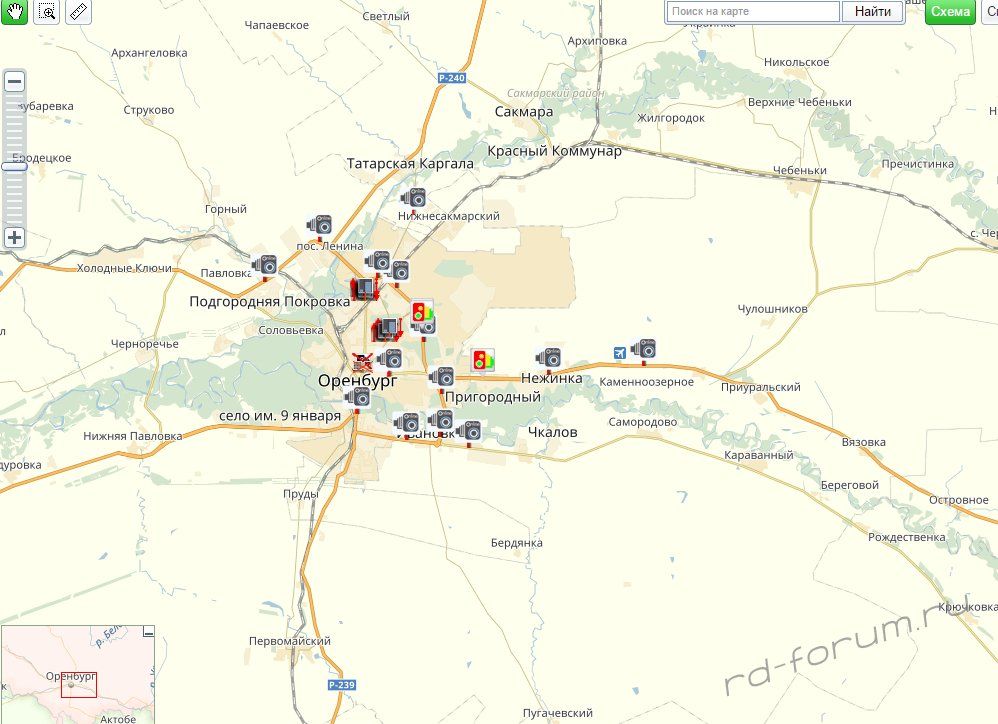Zoom in with the plus button
998x724 pixels.
coord(14,238)
